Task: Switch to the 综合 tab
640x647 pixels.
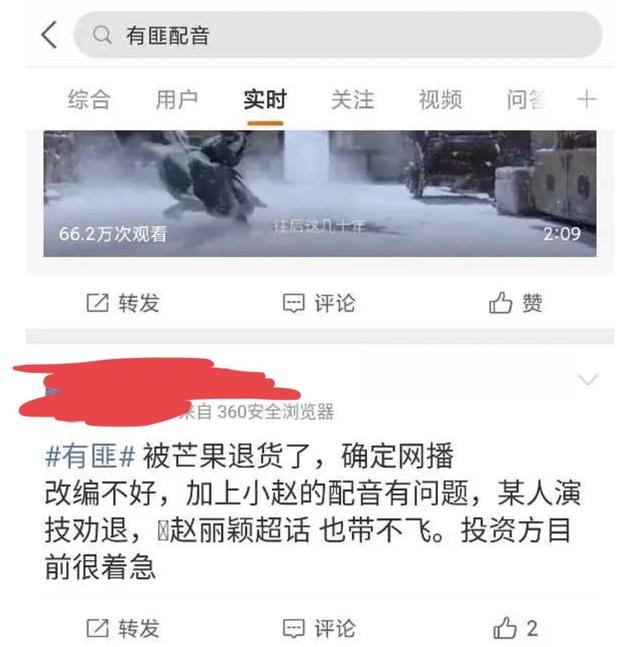Action: point(89,99)
